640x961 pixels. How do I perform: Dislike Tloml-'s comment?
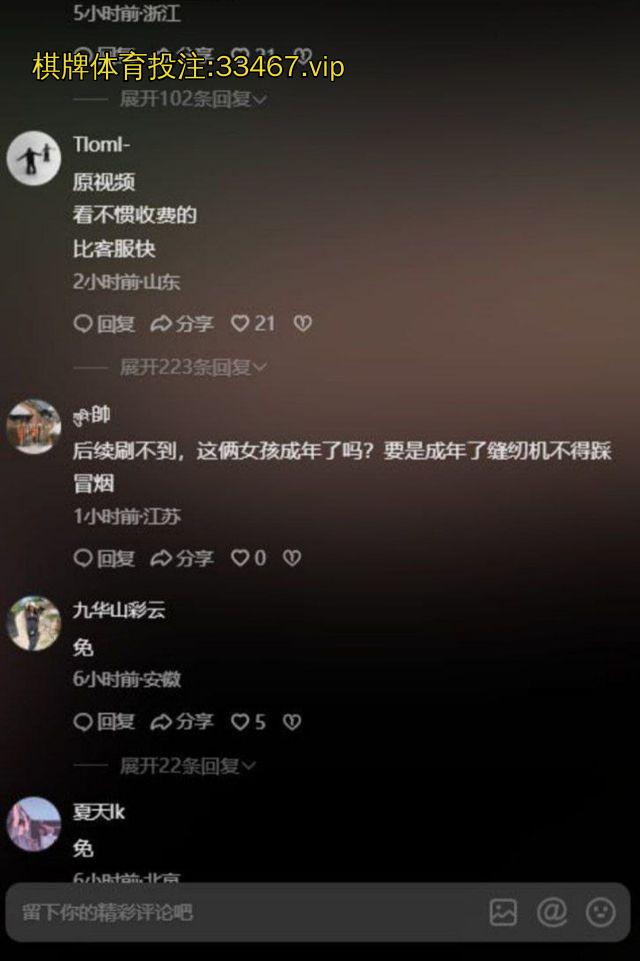tap(303, 324)
